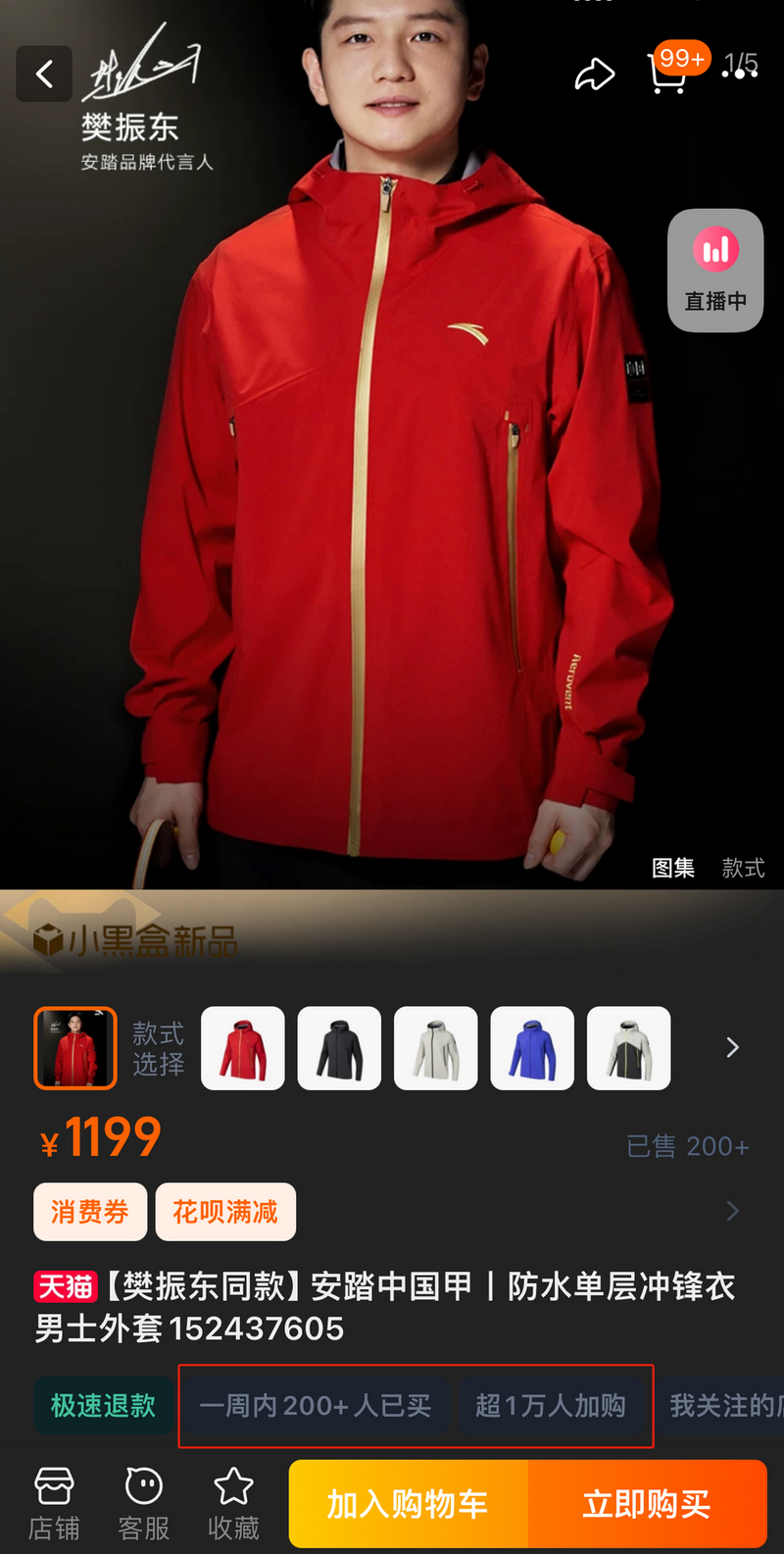Switch to 图集 gallery view
This screenshot has width=784, height=1554.
[673, 868]
